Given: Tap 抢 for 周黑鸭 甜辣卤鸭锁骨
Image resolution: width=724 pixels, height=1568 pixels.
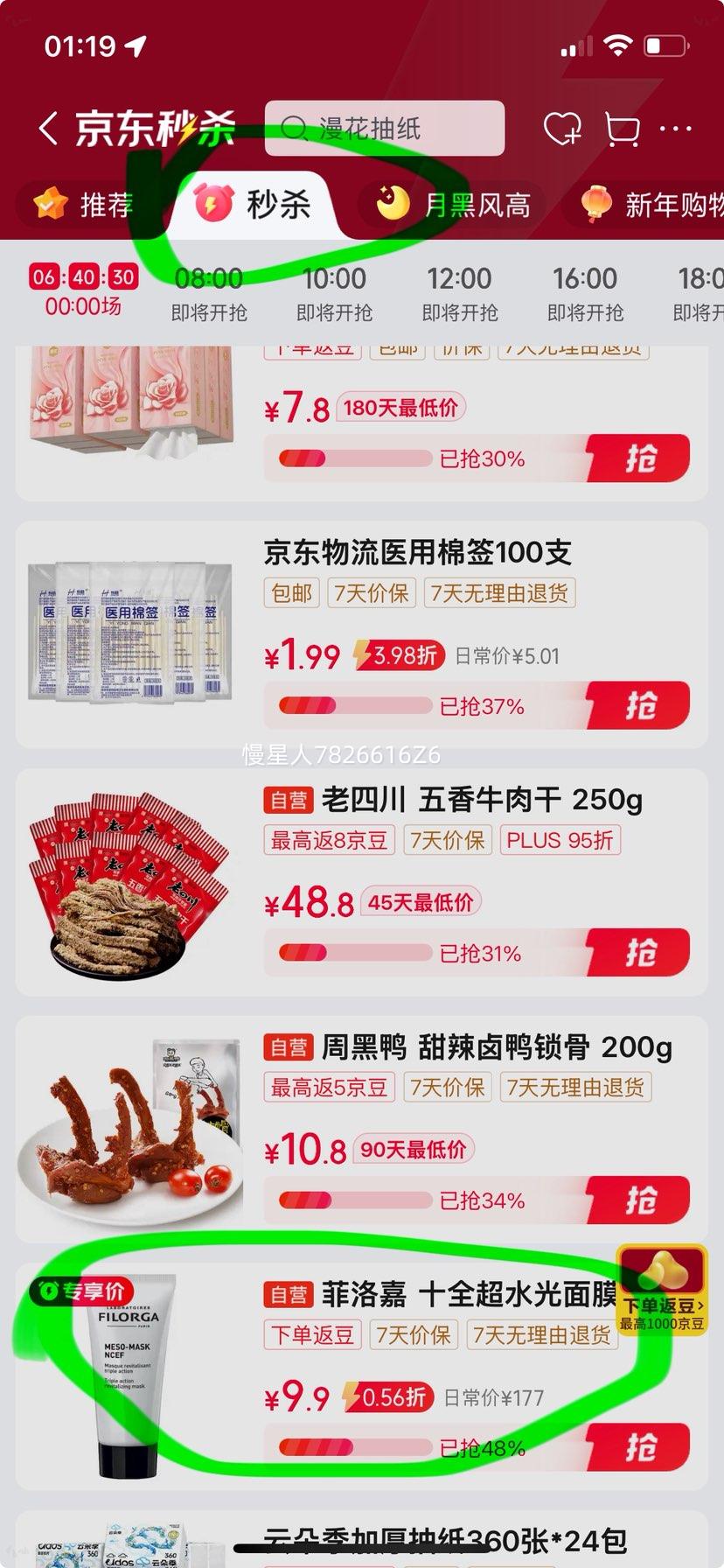Looking at the screenshot, I should coord(641,1199).
